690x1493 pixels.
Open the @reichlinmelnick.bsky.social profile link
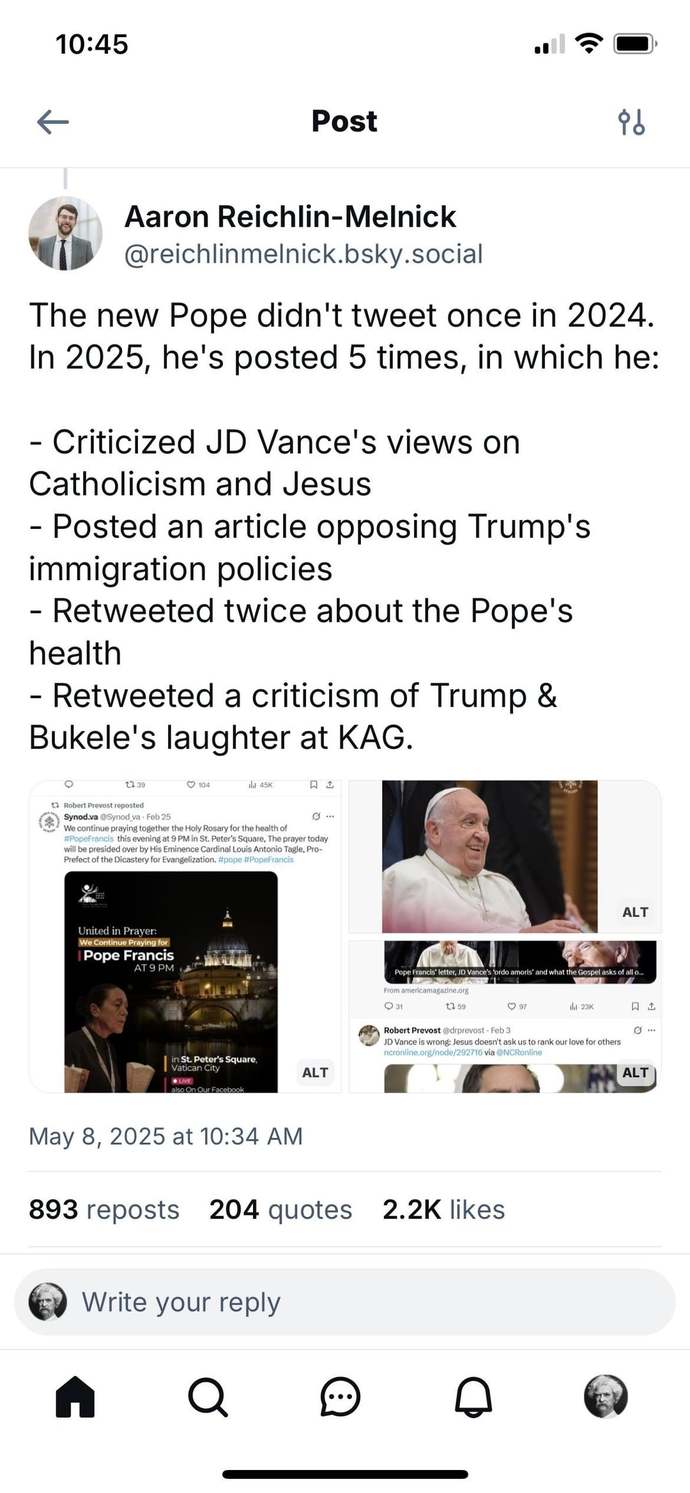pyautogui.click(x=303, y=254)
